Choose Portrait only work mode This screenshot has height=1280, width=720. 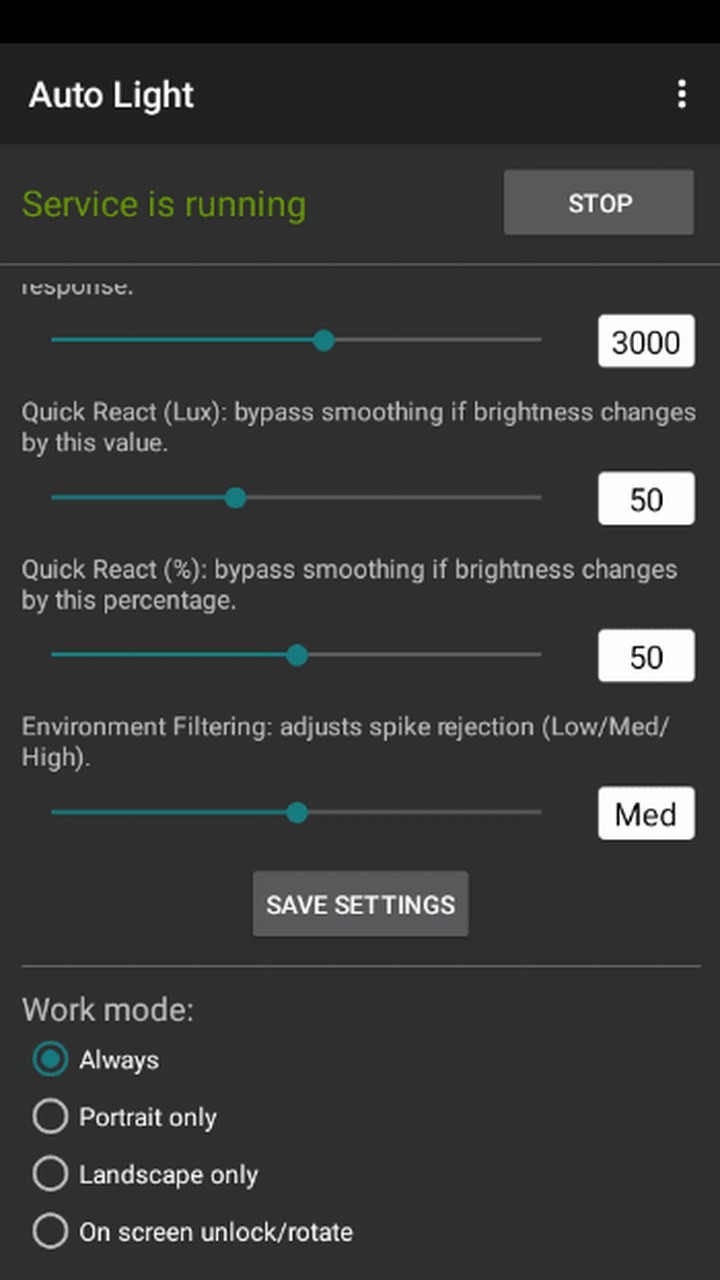click(x=125, y=1117)
